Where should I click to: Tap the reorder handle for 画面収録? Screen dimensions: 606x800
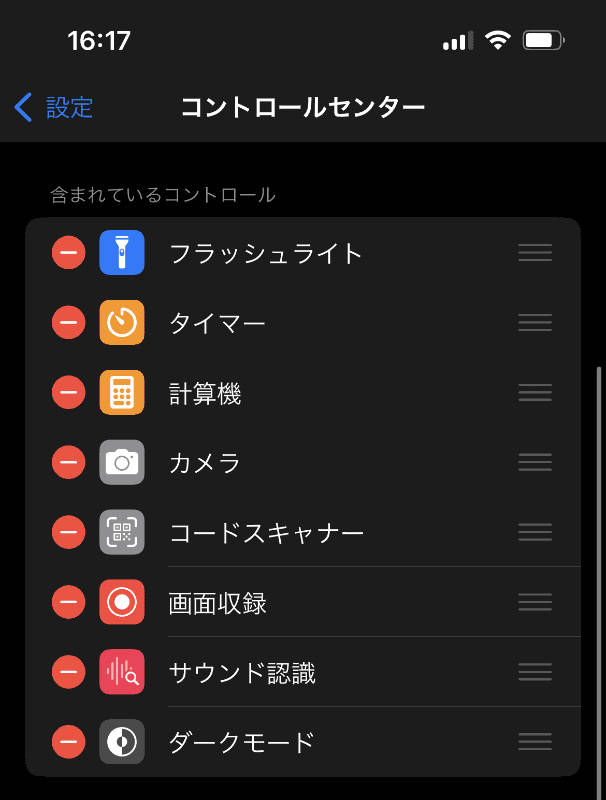(x=535, y=602)
